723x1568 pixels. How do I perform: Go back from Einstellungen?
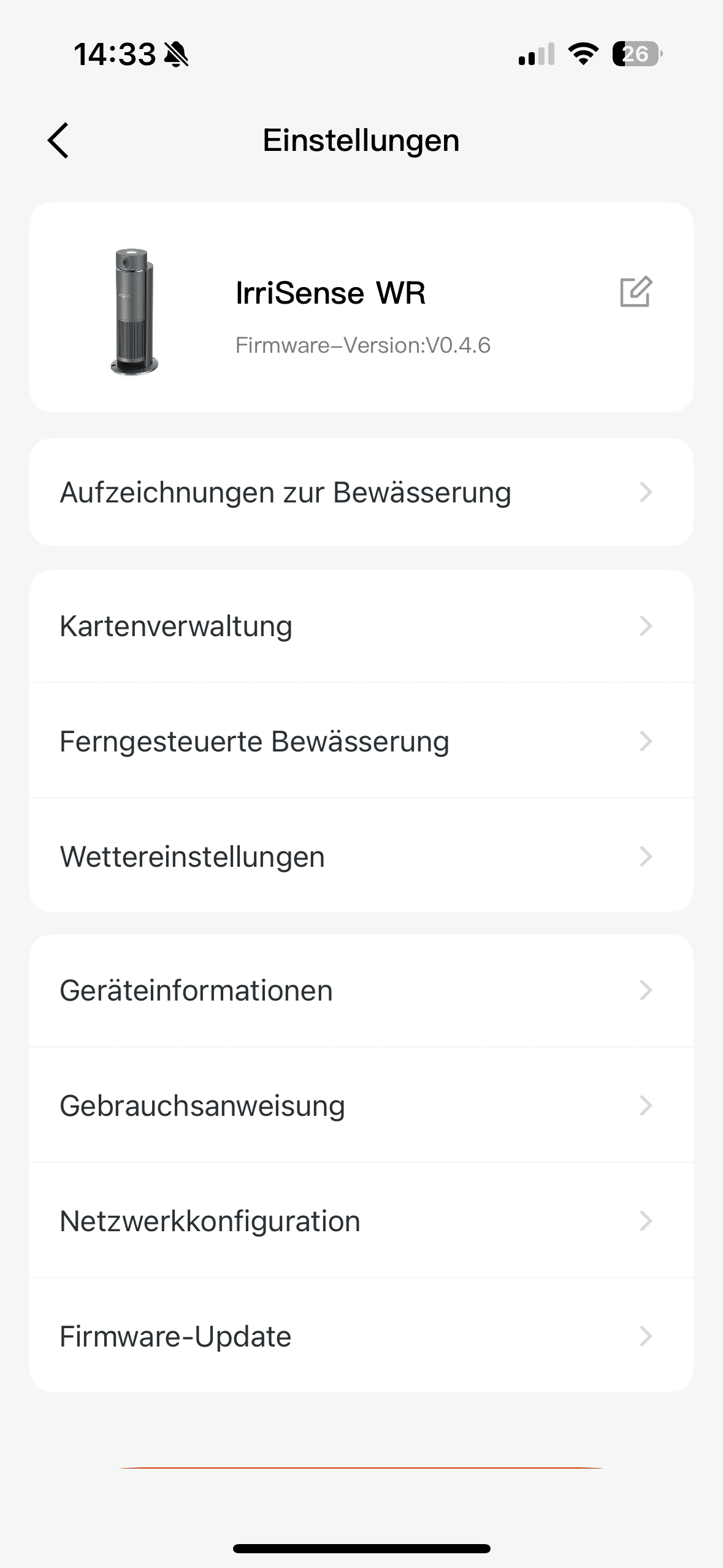[58, 140]
